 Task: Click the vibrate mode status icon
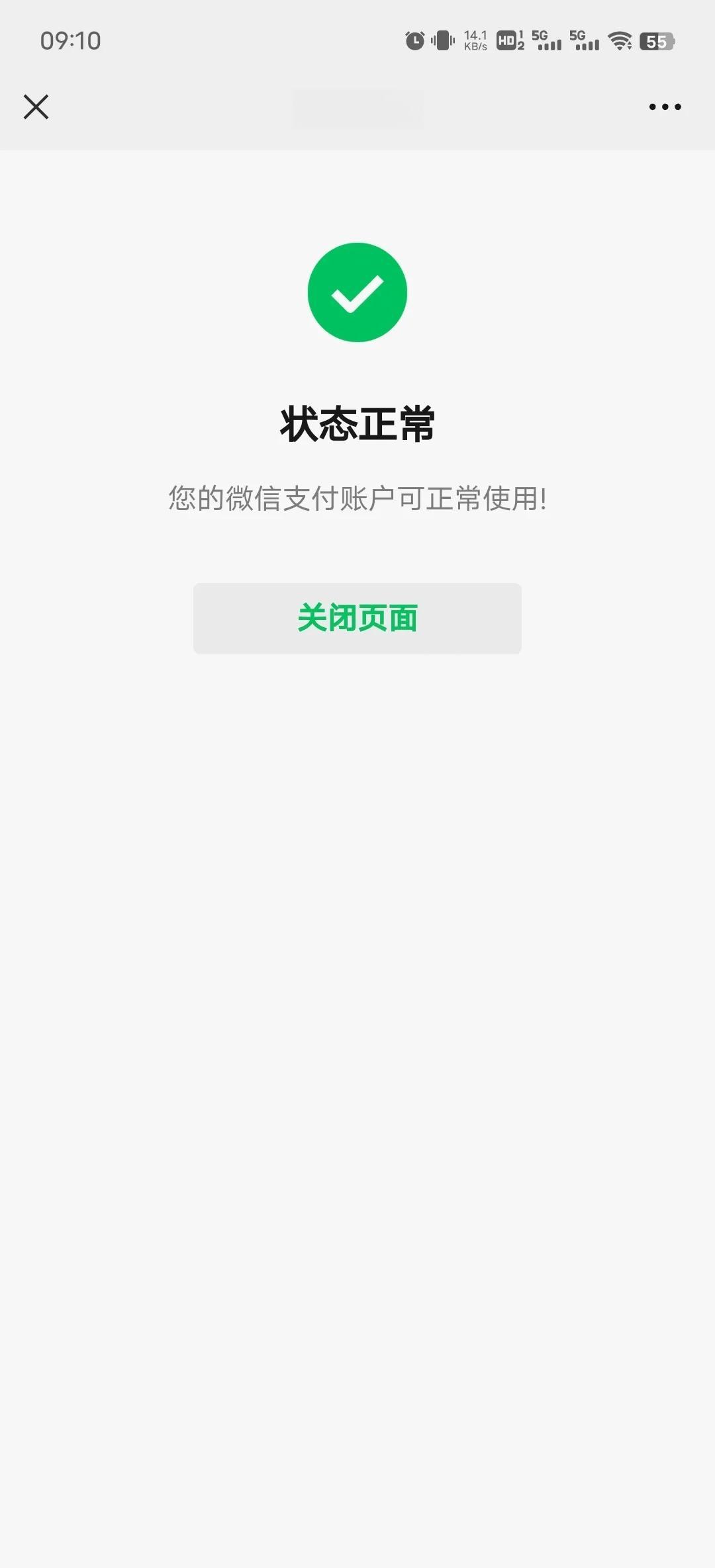point(442,41)
